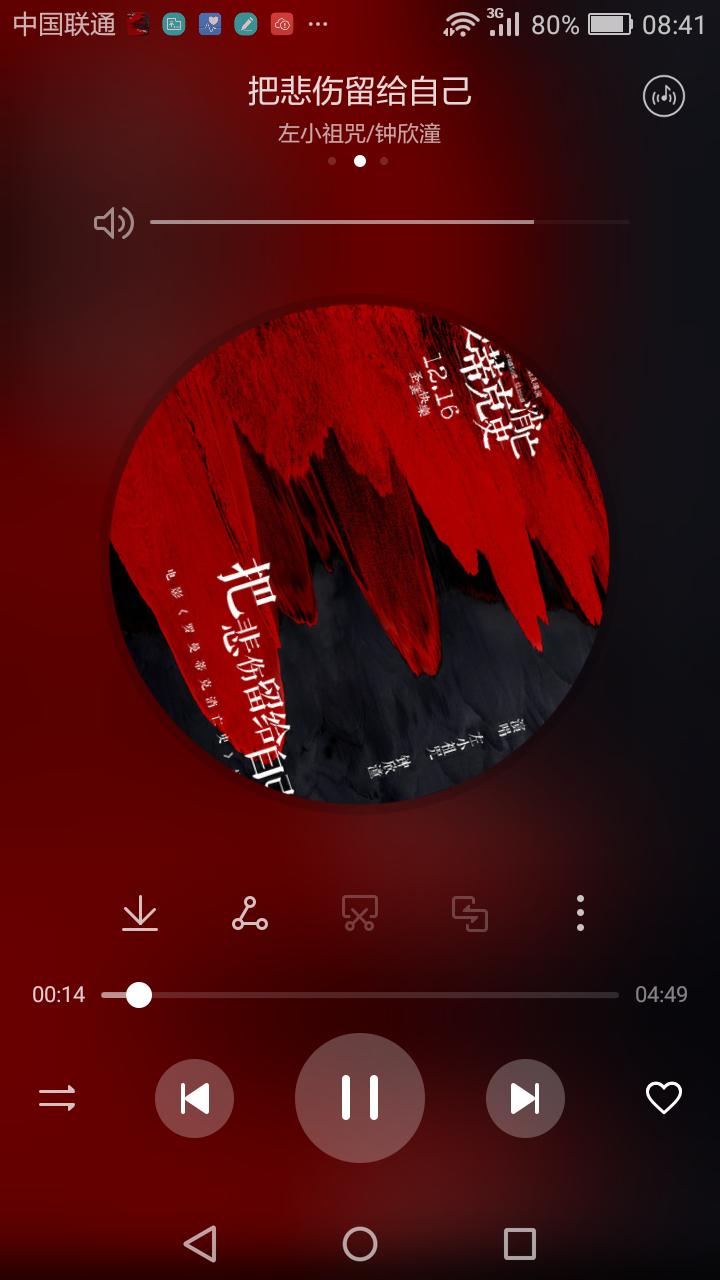Select the song title 把悲伤留给自己
The image size is (720, 1280).
(360, 92)
